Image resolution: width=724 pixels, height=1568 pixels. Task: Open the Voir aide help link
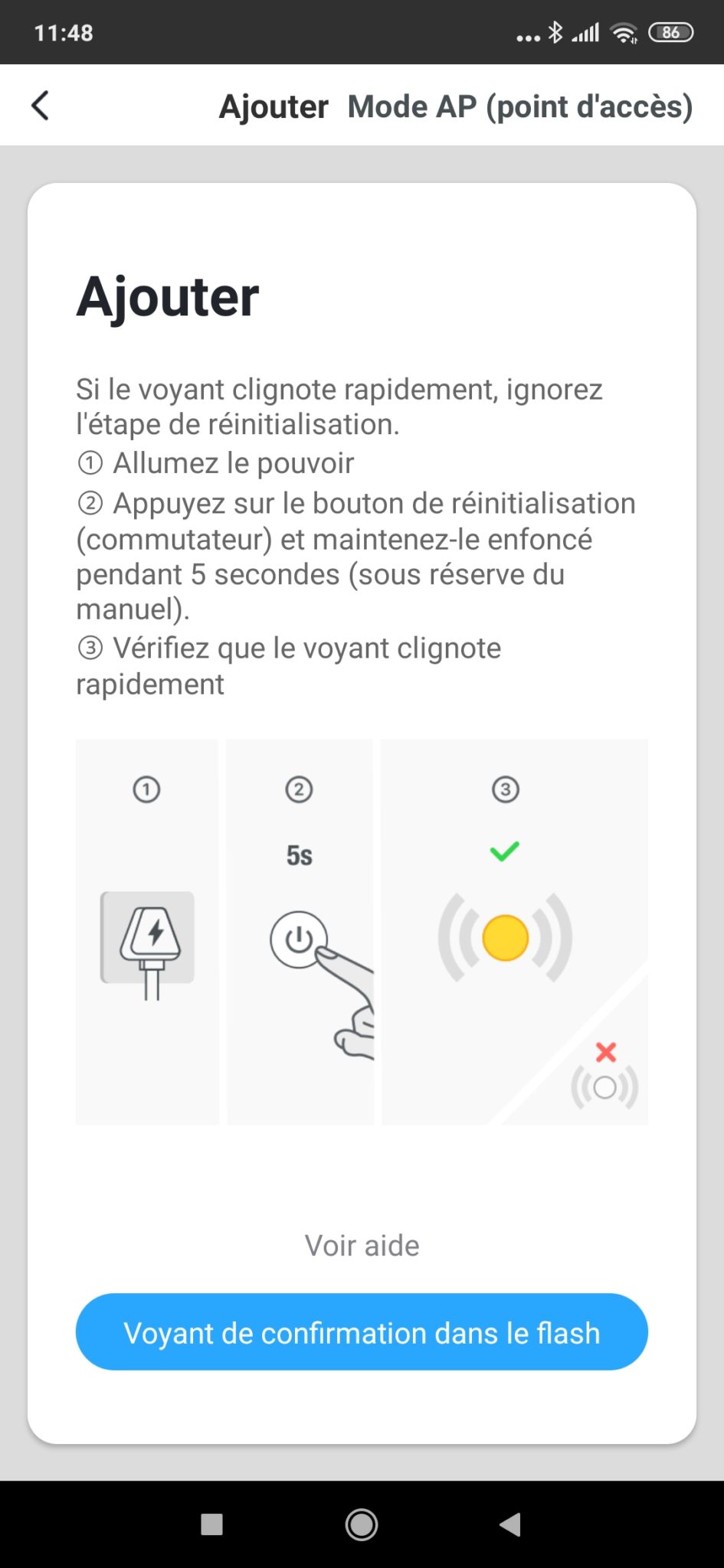pos(362,1246)
